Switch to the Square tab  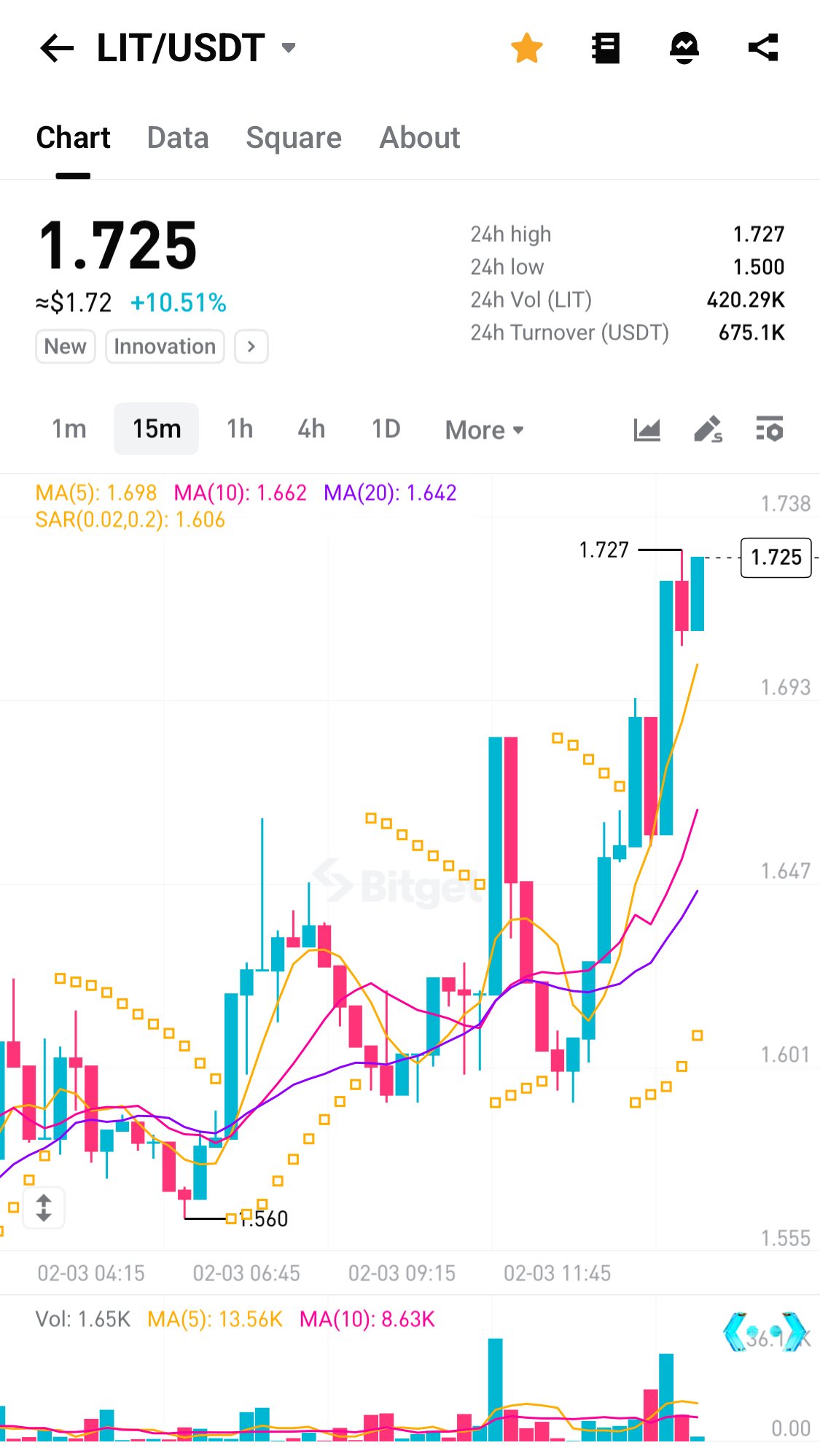(x=294, y=138)
